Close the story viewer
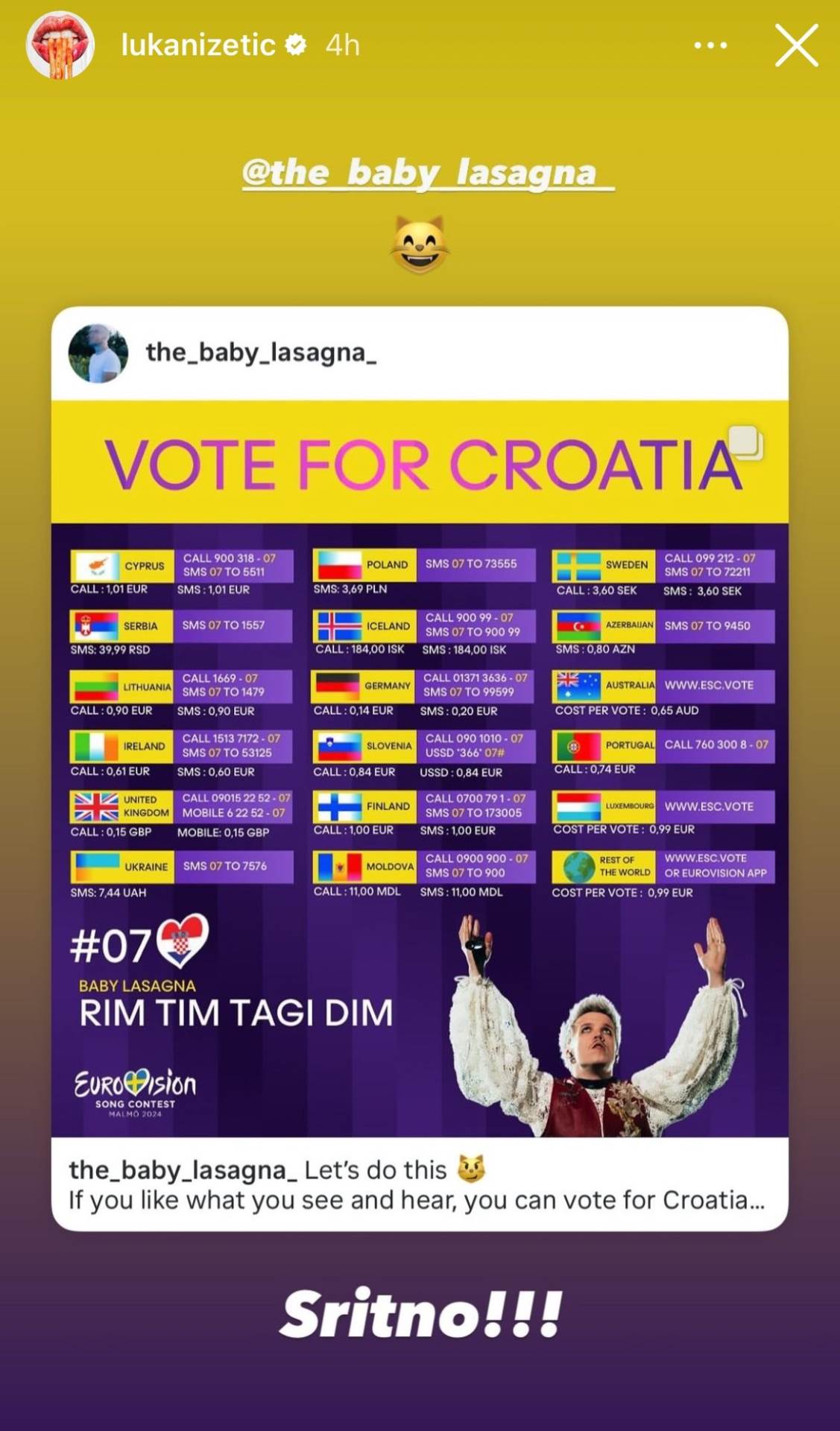Screen dimensions: 840x1431 (796, 45)
